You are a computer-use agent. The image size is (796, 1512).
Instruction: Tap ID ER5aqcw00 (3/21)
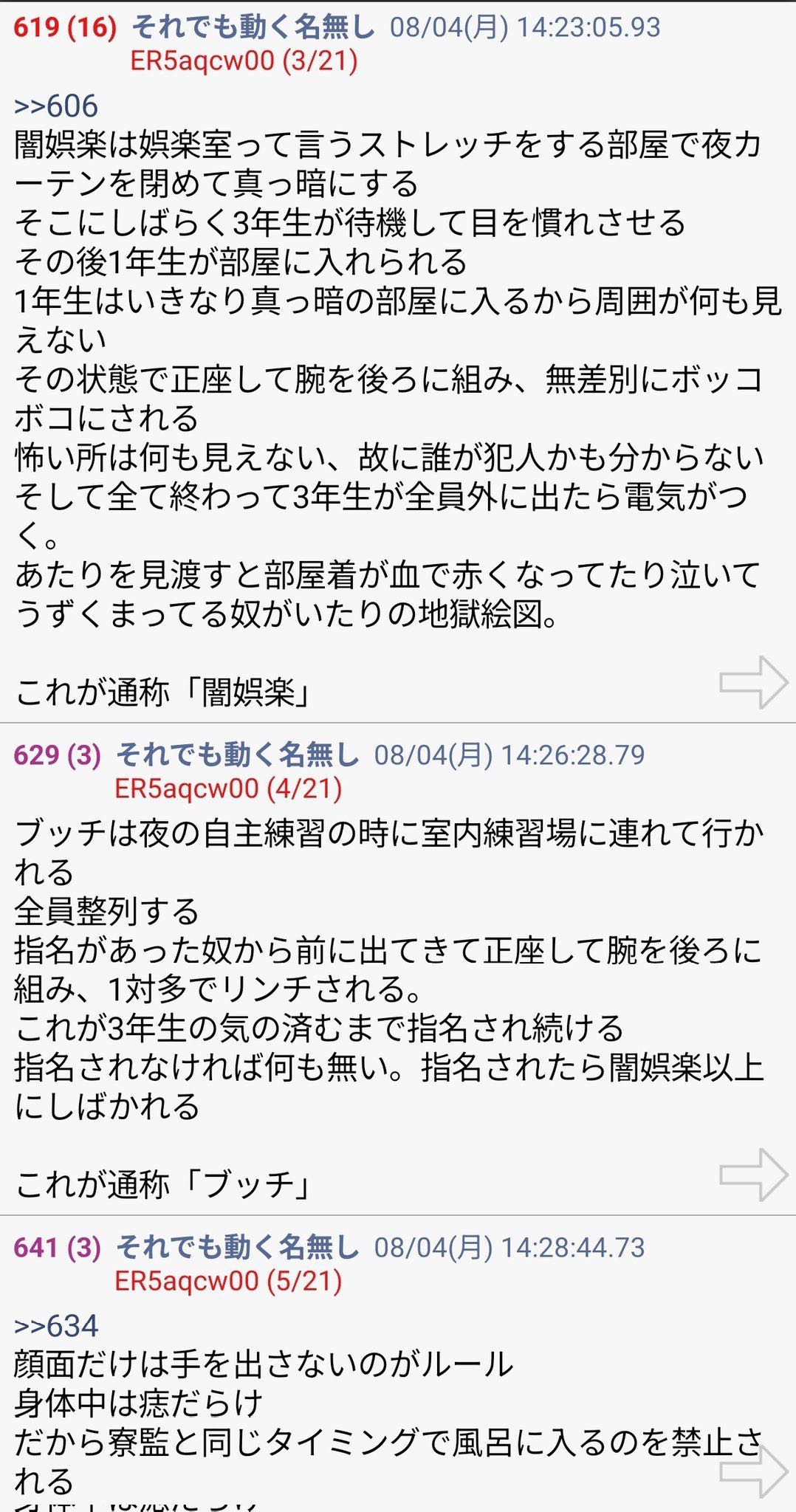[x=244, y=61]
